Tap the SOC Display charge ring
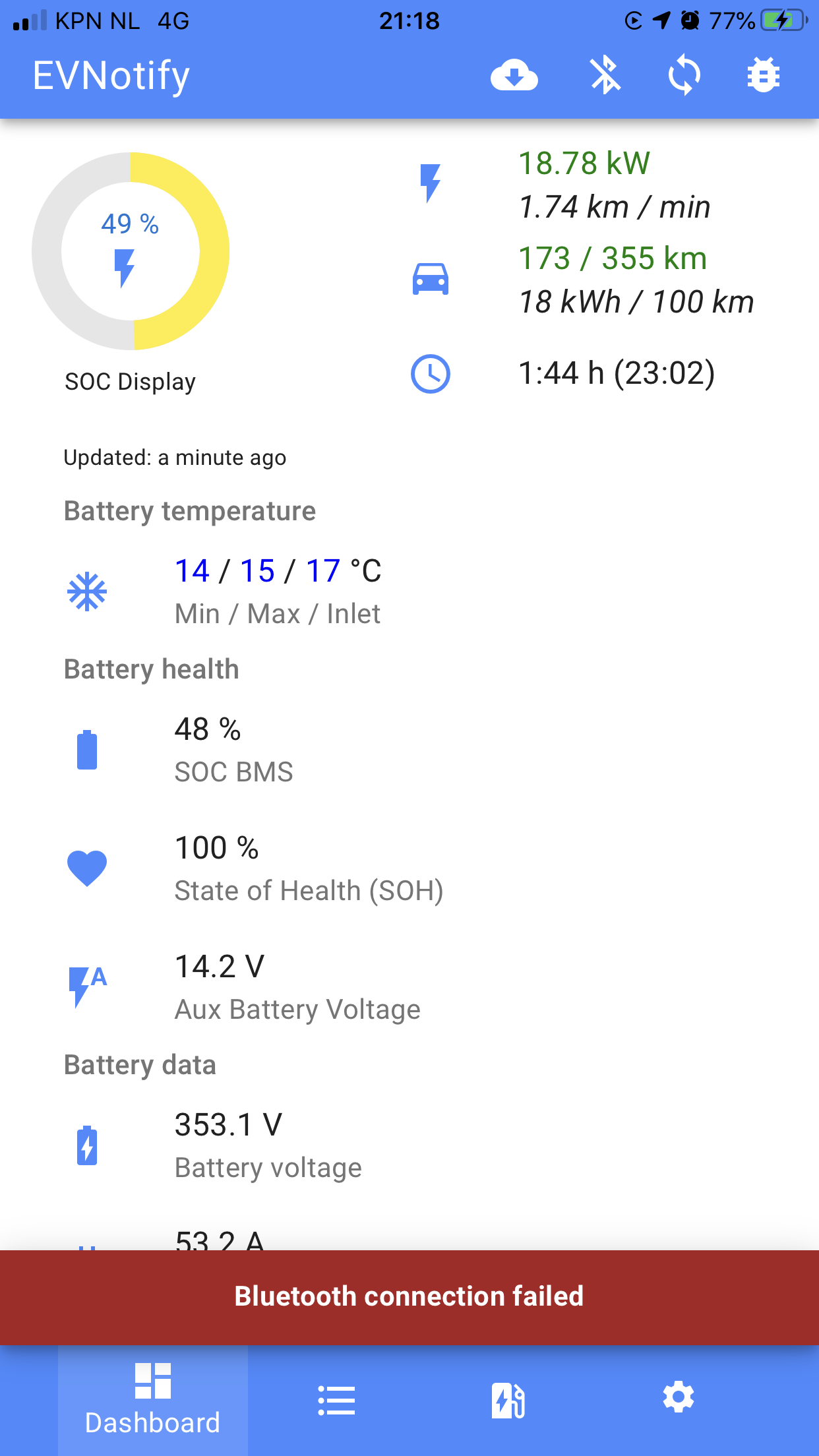The height and width of the screenshot is (1456, 819). point(131,251)
